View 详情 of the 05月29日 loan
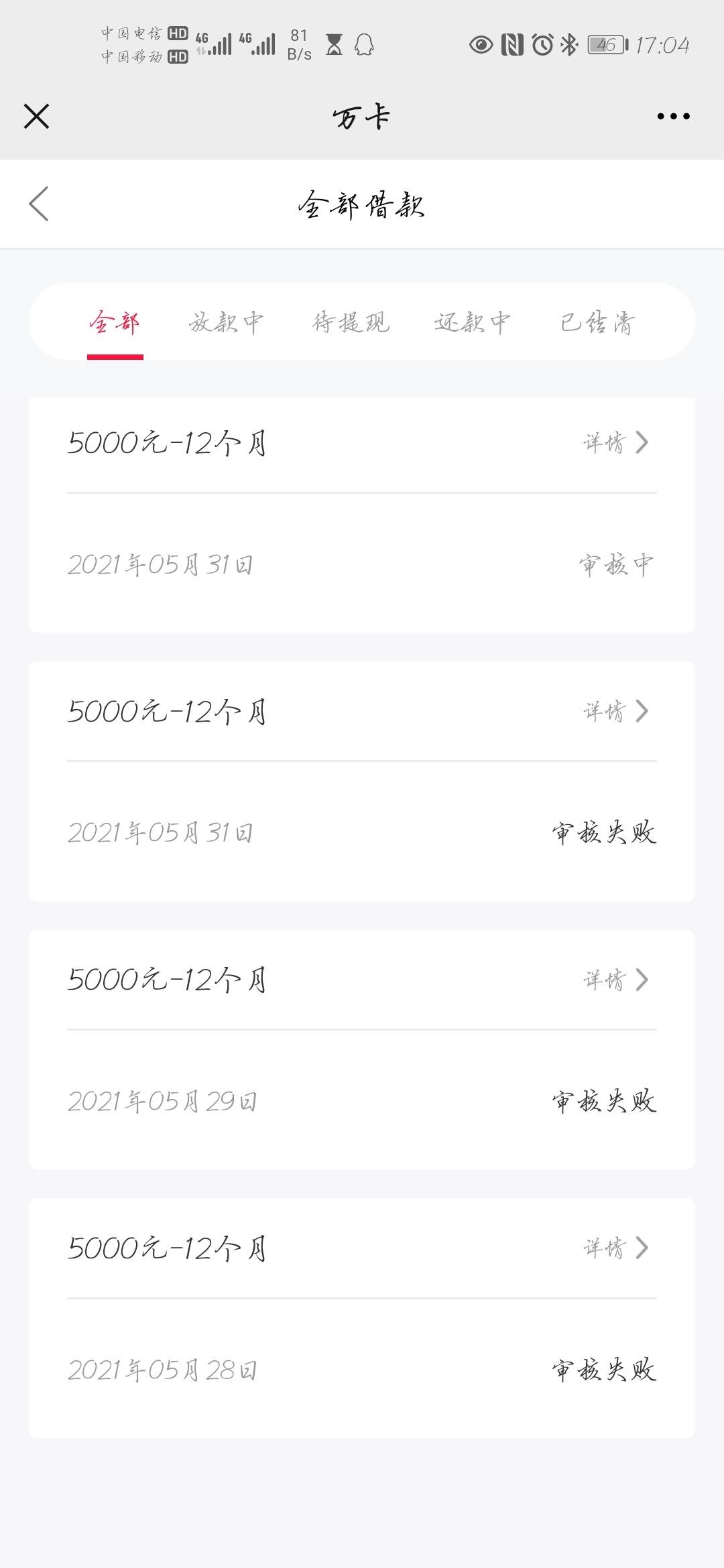The height and width of the screenshot is (1568, 724). (x=616, y=980)
